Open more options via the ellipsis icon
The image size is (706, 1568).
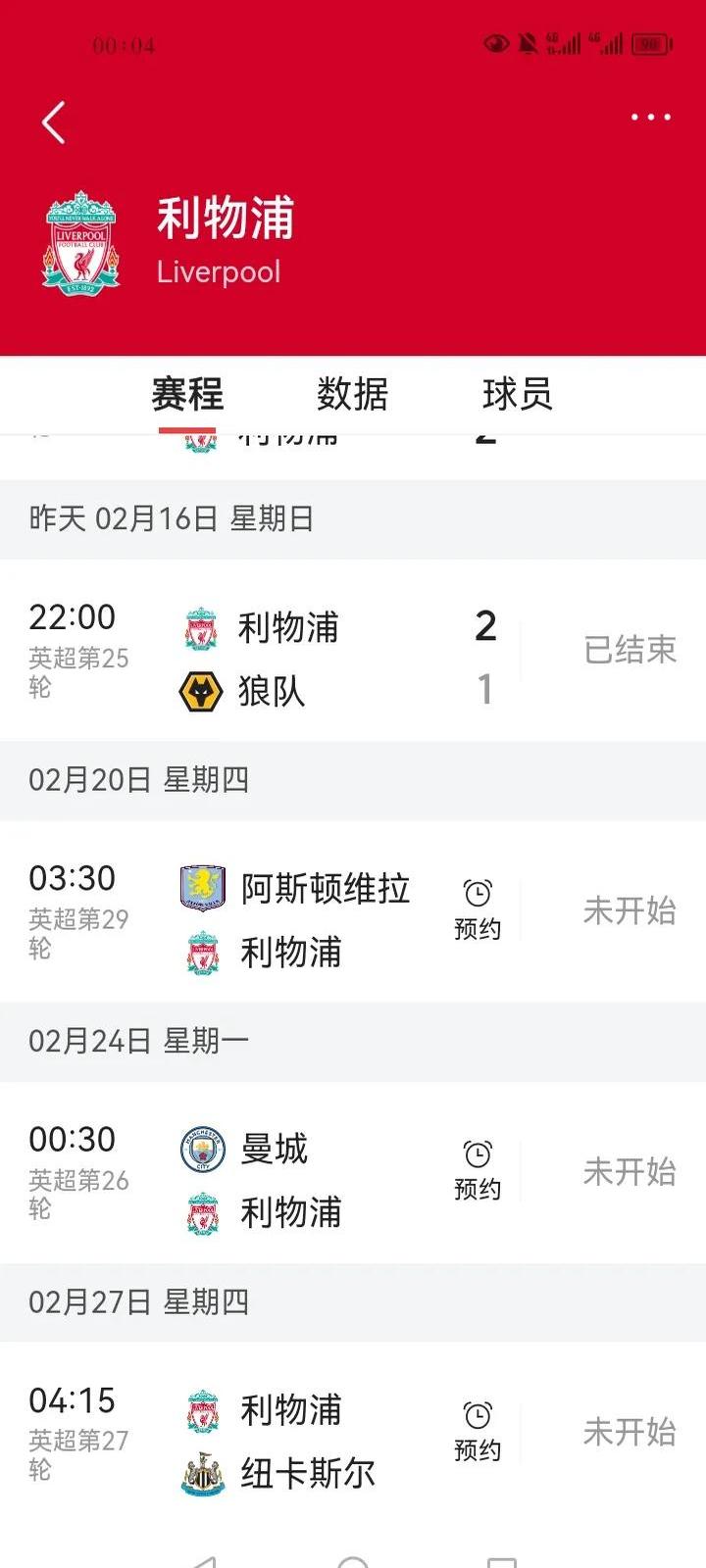point(651,118)
